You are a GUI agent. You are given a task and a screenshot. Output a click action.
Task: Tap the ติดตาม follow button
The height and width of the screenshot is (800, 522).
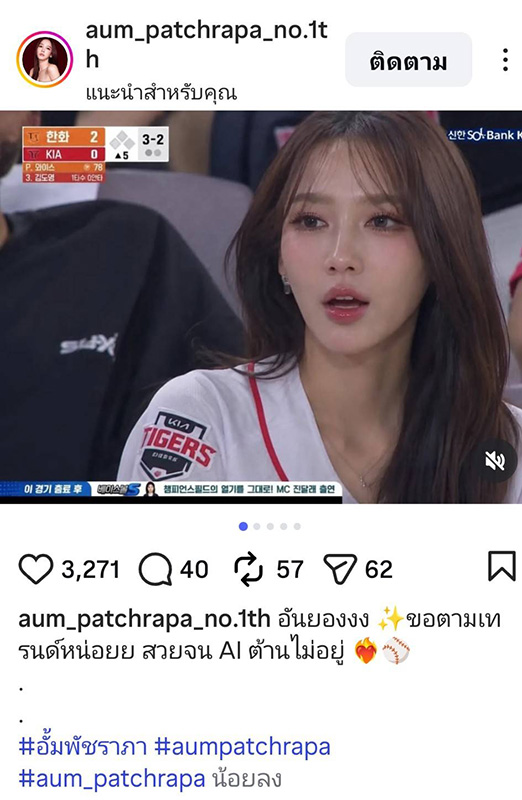[x=408, y=60]
